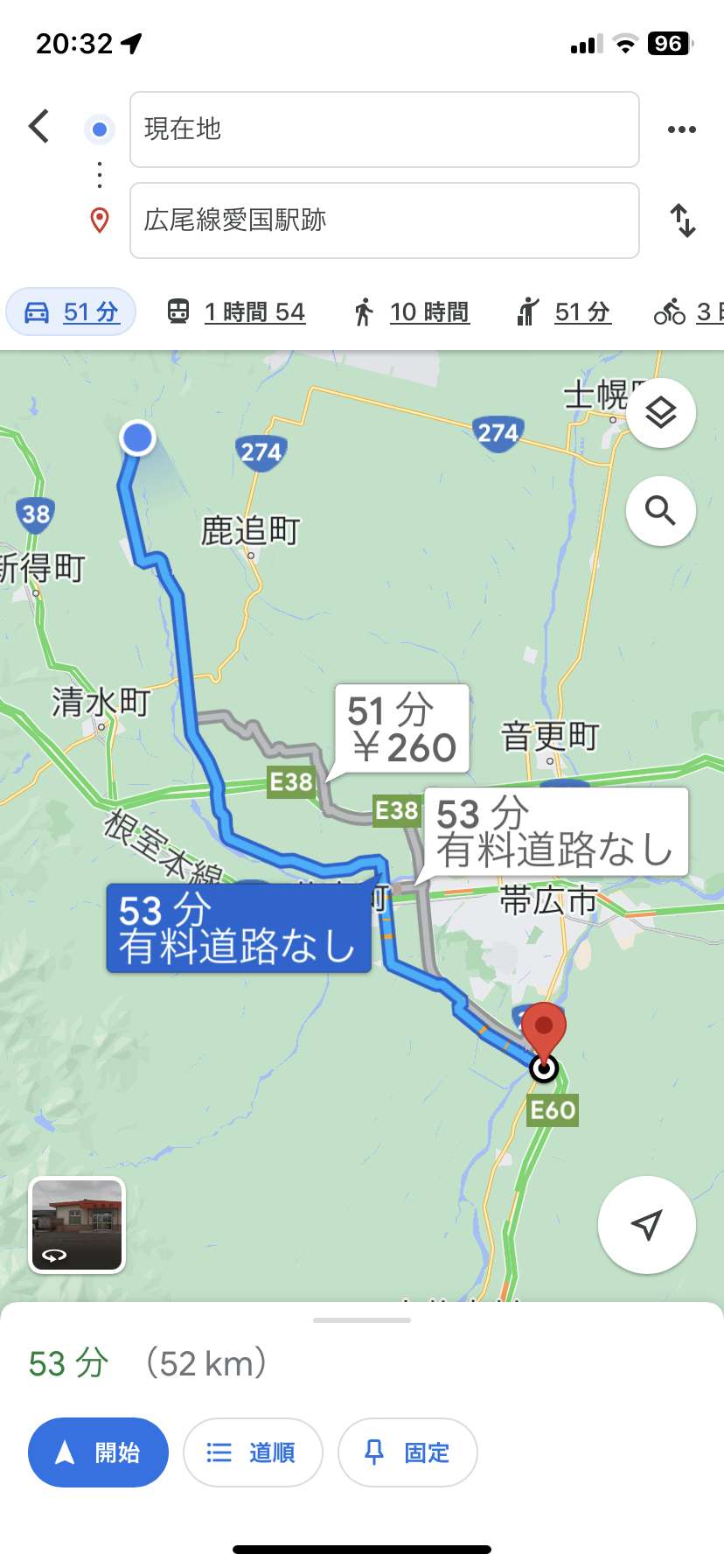Screen dimensions: 724x1568
Task: Switch to transit mode 1 時間 54
Action: pos(236,311)
